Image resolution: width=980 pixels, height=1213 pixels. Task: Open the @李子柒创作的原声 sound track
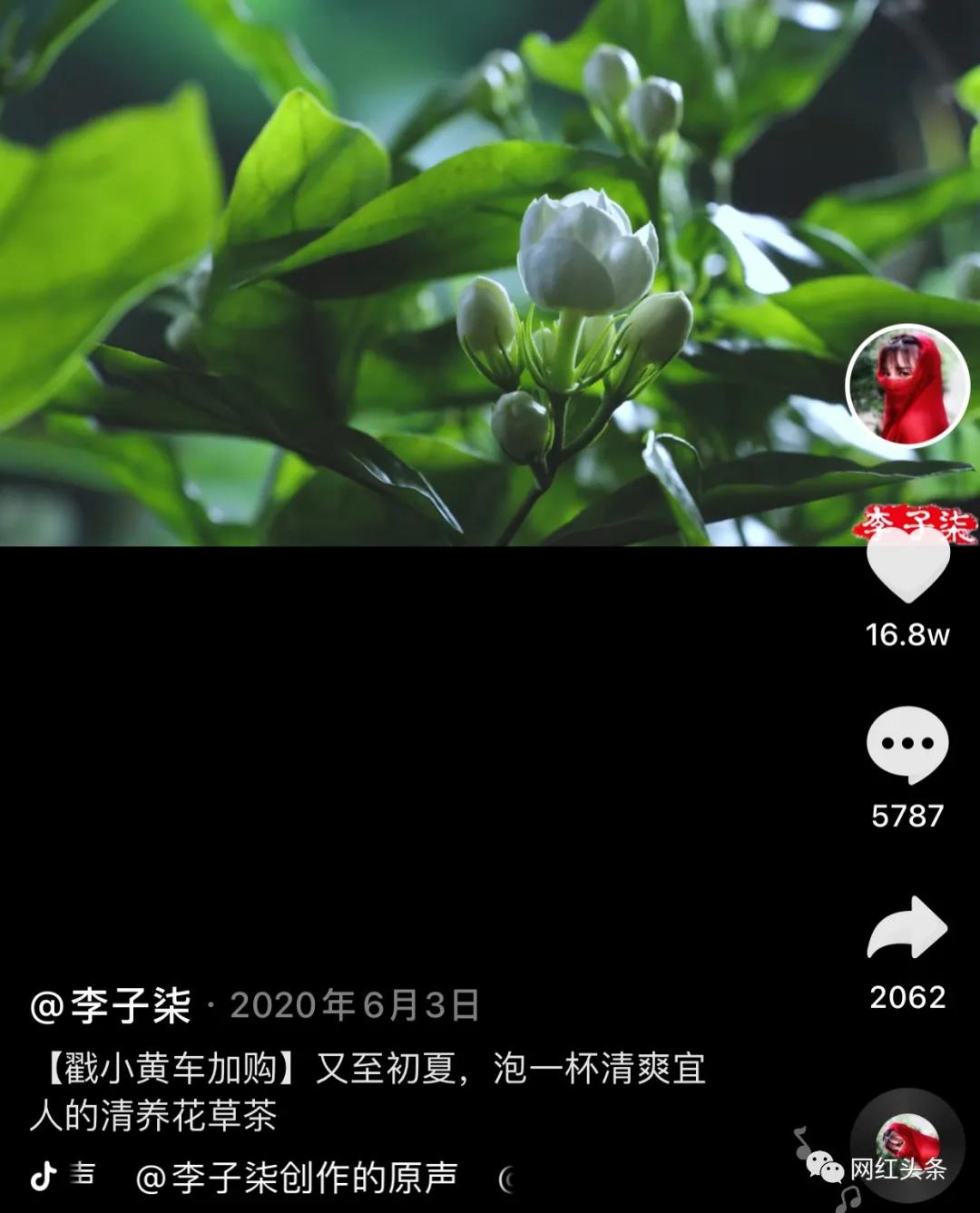click(x=296, y=1178)
